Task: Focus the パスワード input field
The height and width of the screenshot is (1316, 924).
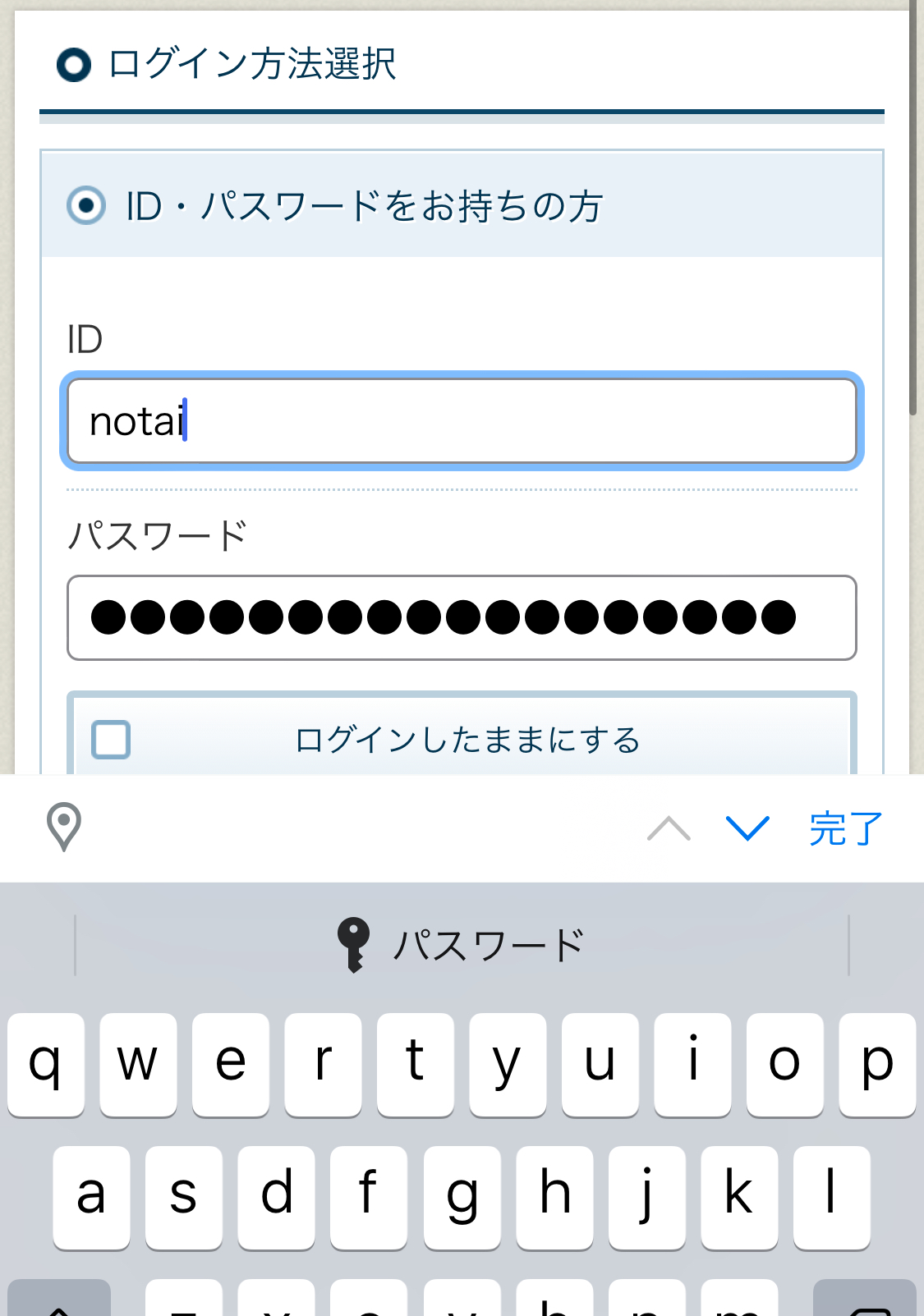Action: 462,617
